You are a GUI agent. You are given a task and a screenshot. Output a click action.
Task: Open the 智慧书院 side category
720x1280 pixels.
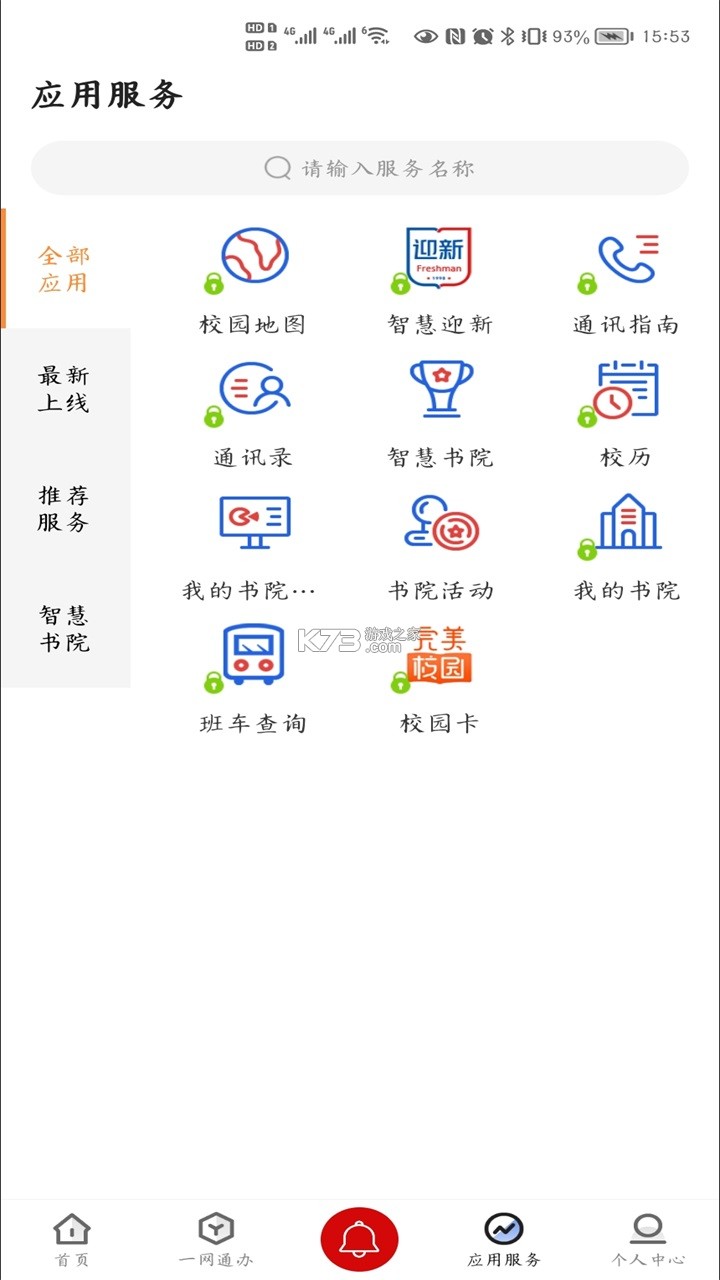coord(65,629)
